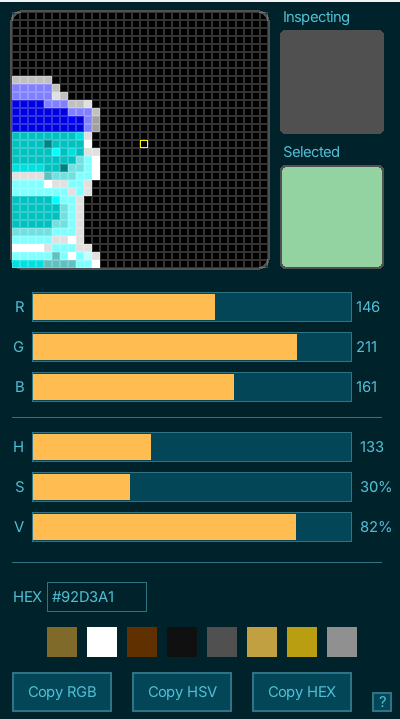
Task: Select the black palette swatch
Action: [x=182, y=642]
